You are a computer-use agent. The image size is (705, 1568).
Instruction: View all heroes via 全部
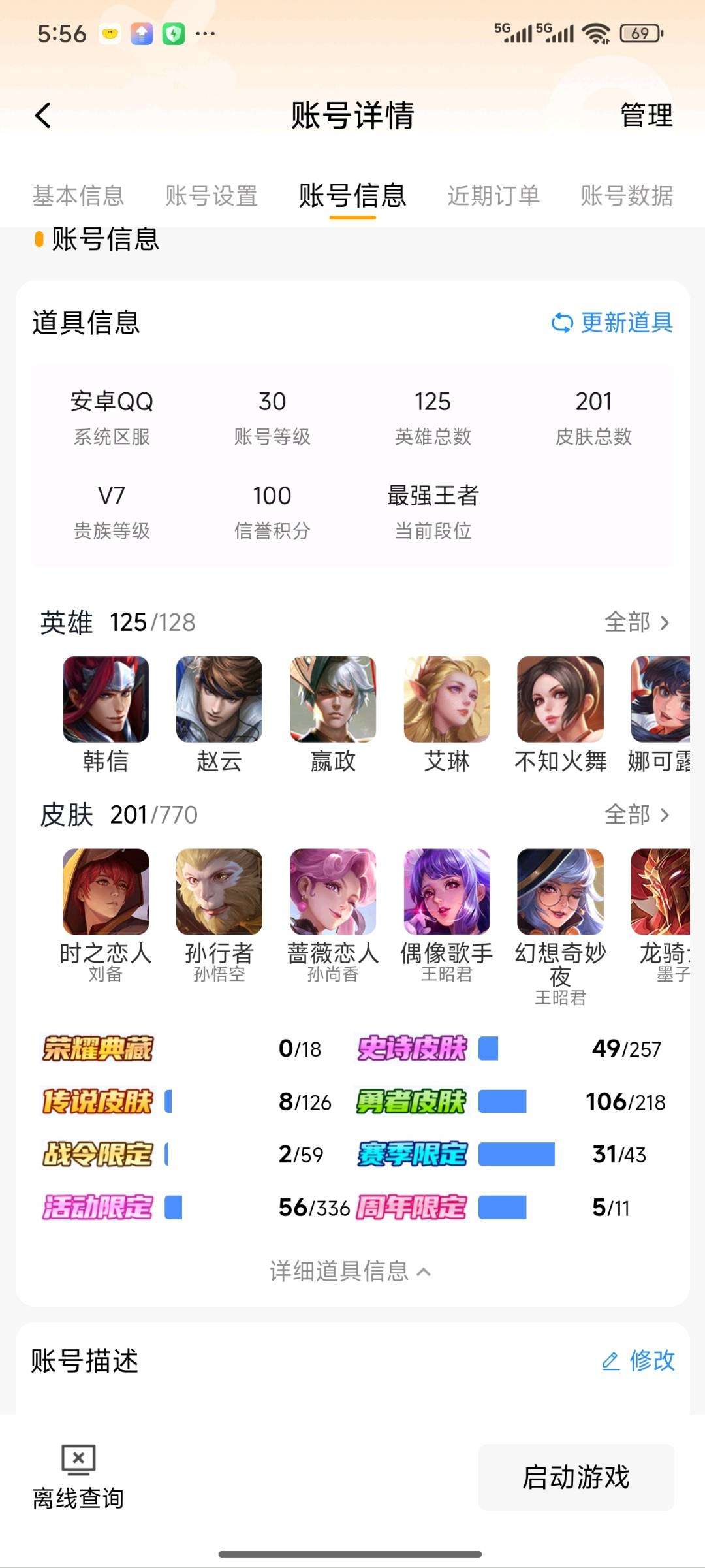[x=636, y=622]
